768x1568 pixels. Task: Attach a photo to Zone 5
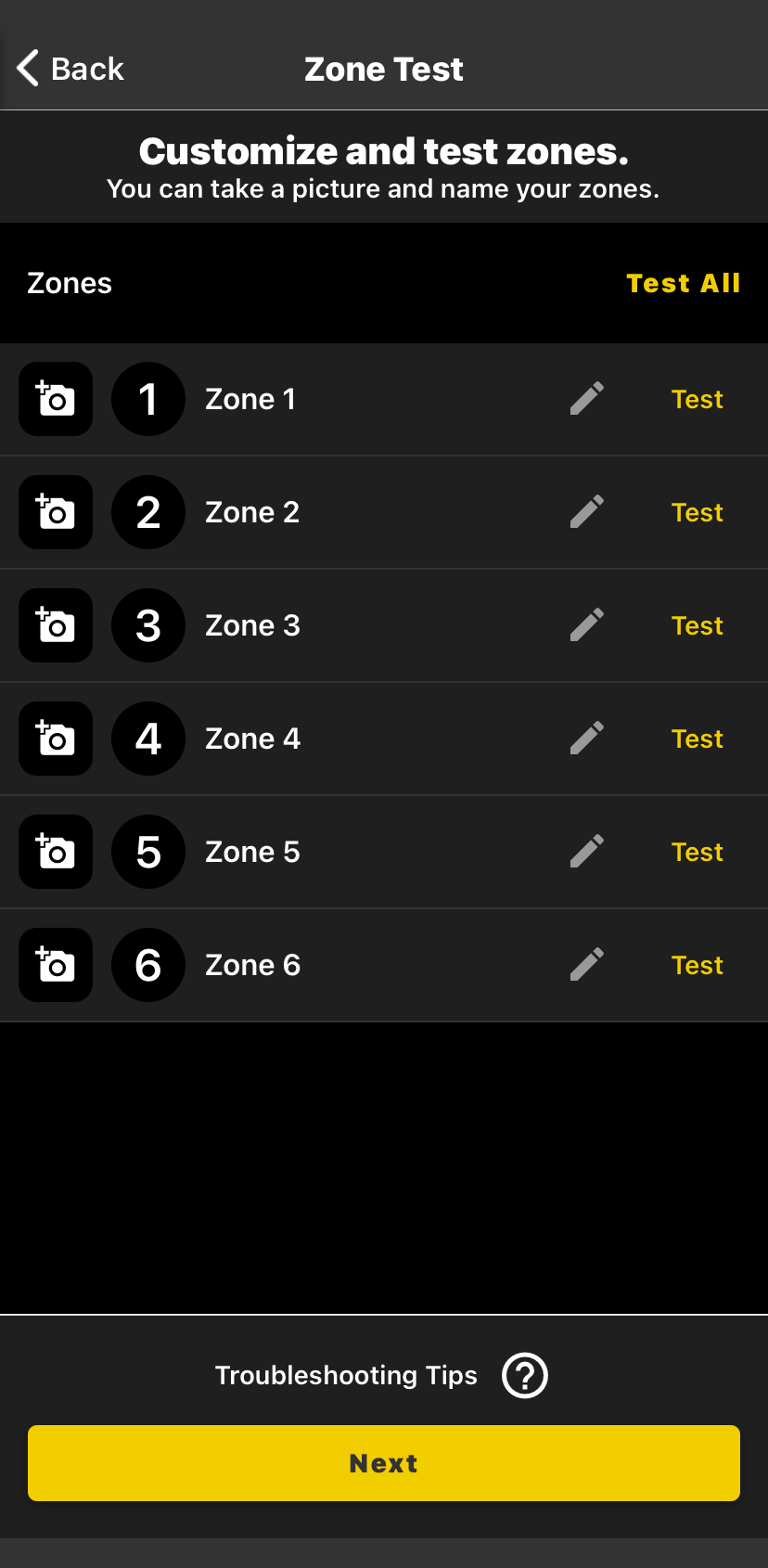click(56, 852)
